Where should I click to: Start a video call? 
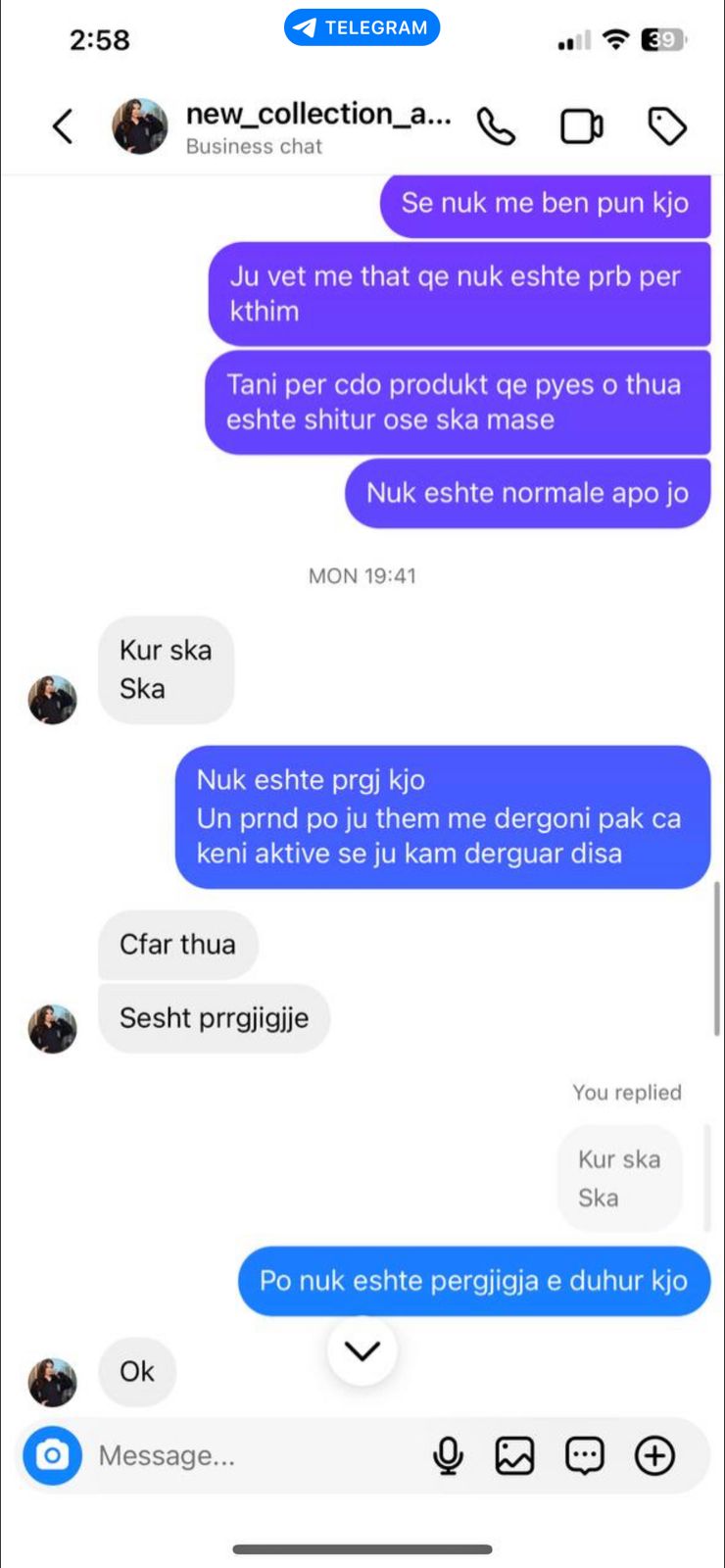coord(581,126)
